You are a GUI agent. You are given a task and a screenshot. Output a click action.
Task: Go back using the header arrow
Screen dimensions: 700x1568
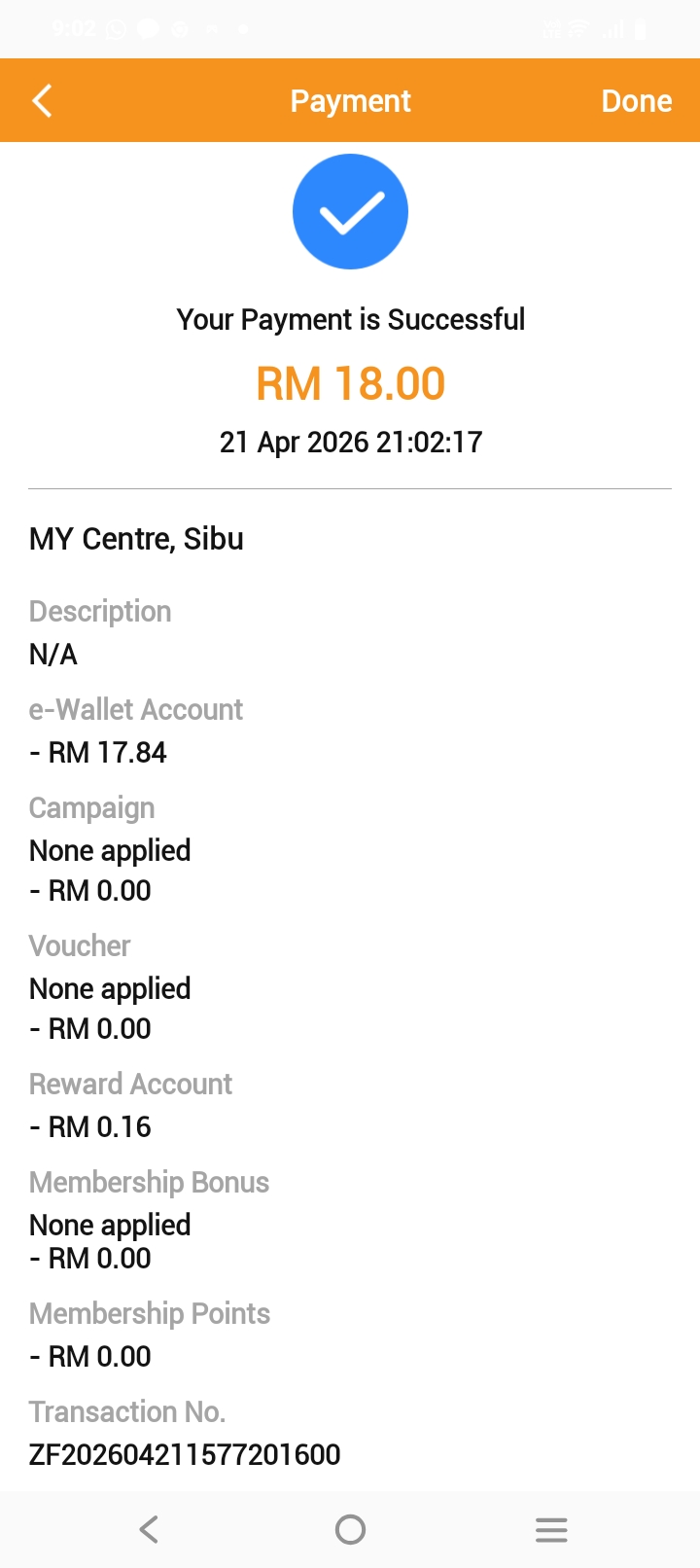pyautogui.click(x=42, y=100)
